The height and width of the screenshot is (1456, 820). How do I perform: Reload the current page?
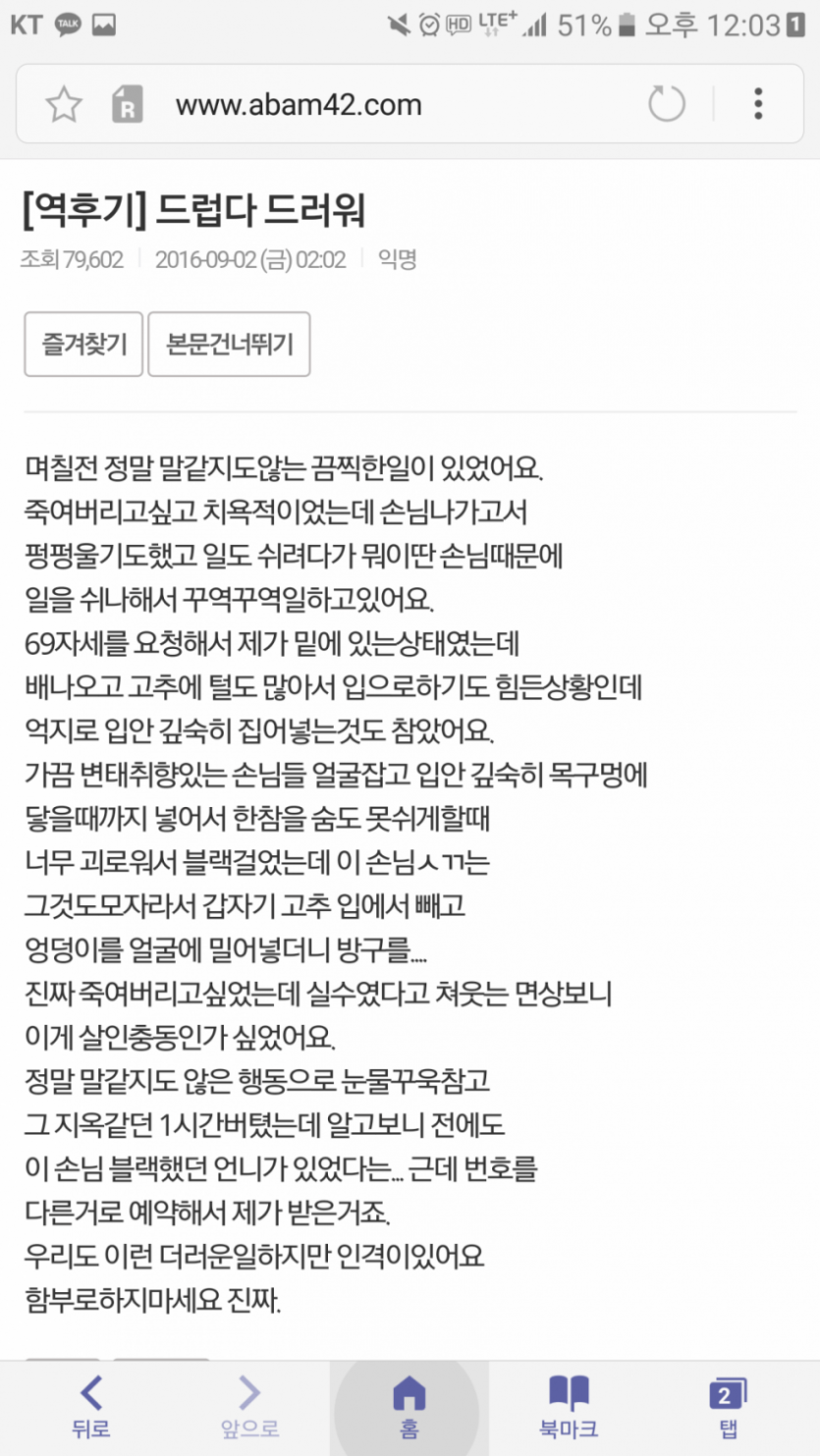tap(667, 104)
